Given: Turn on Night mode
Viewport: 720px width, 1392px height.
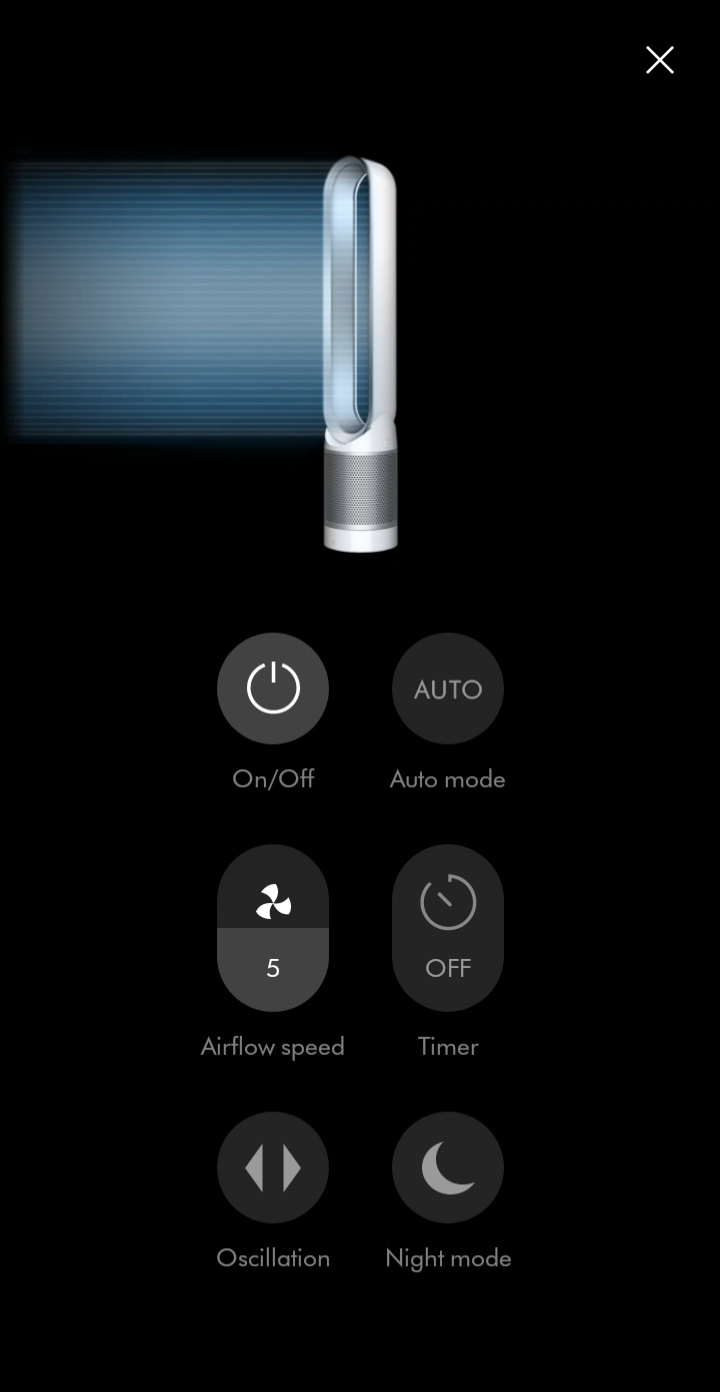Looking at the screenshot, I should click(x=447, y=1167).
